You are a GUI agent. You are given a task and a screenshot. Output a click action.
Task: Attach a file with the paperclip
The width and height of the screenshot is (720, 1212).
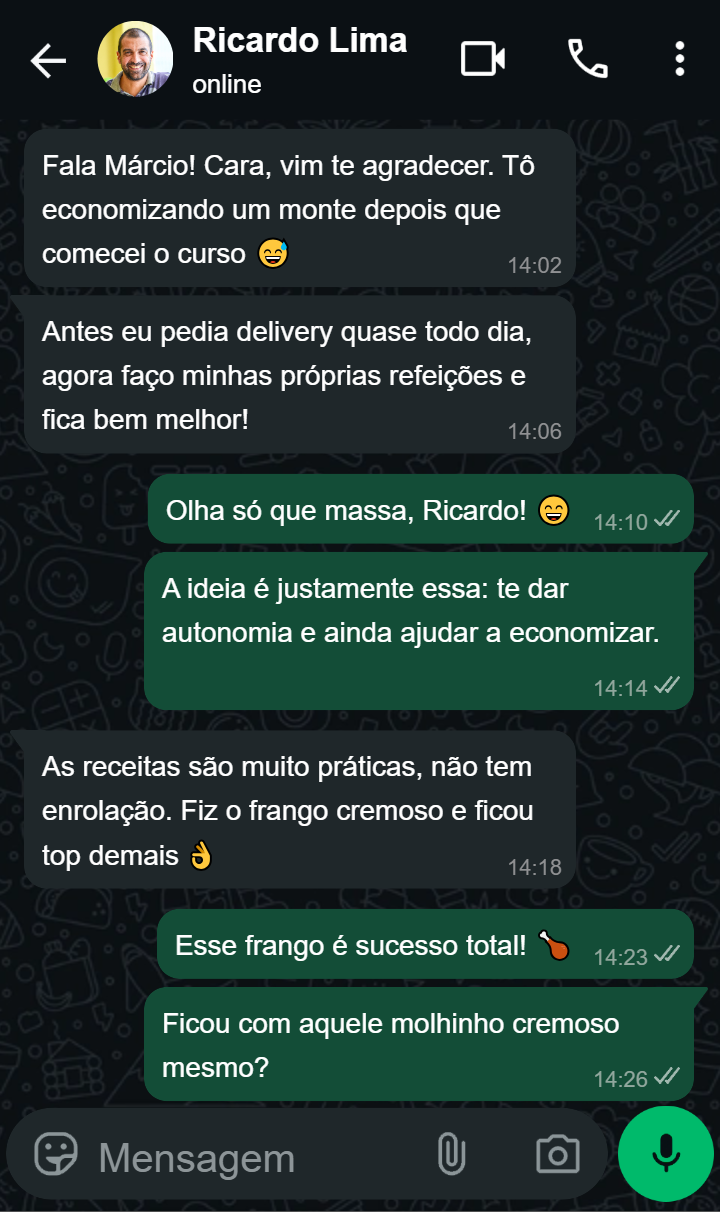point(452,1154)
